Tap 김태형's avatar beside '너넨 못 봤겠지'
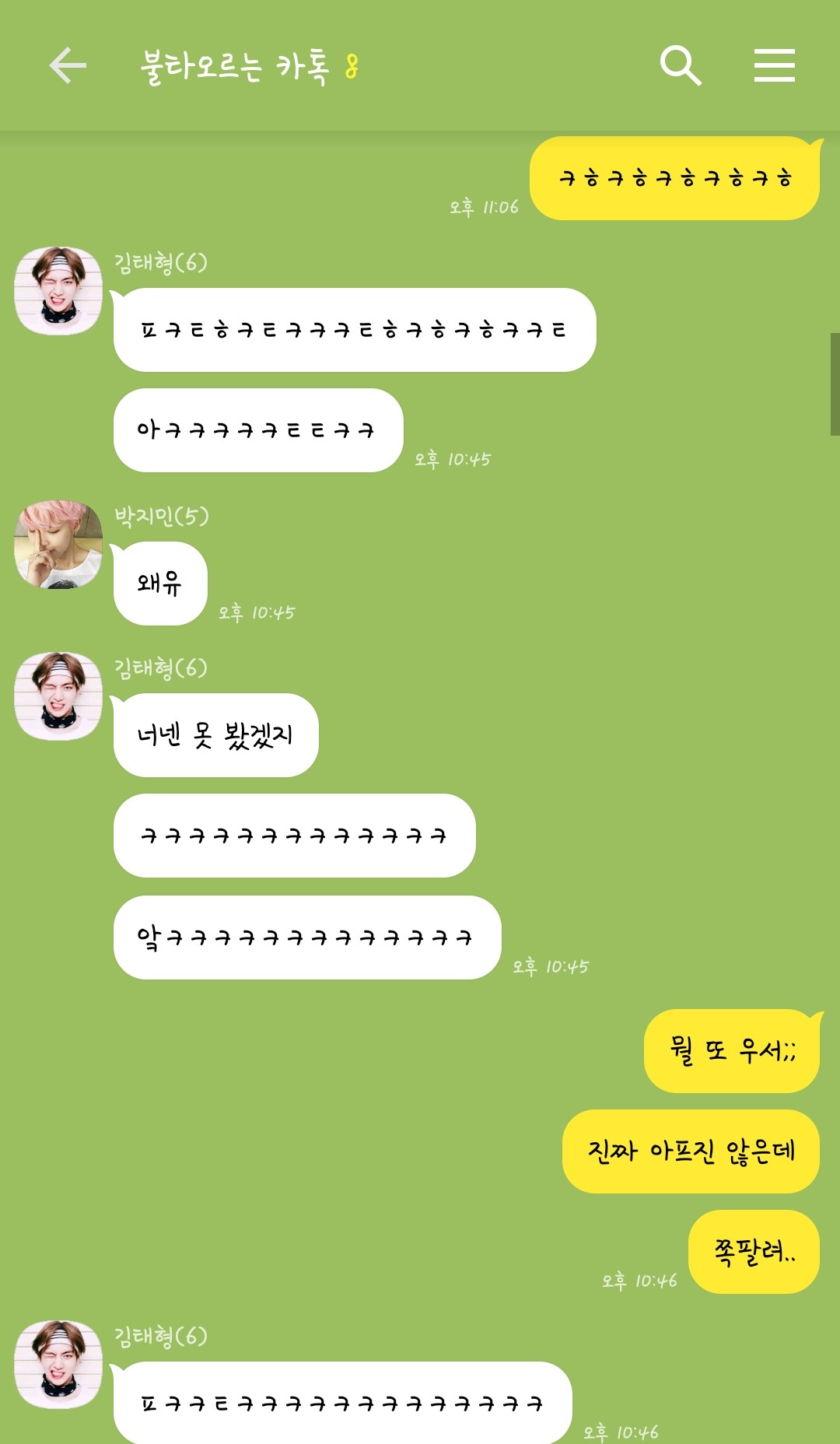Image resolution: width=840 pixels, height=1444 pixels. (x=58, y=696)
